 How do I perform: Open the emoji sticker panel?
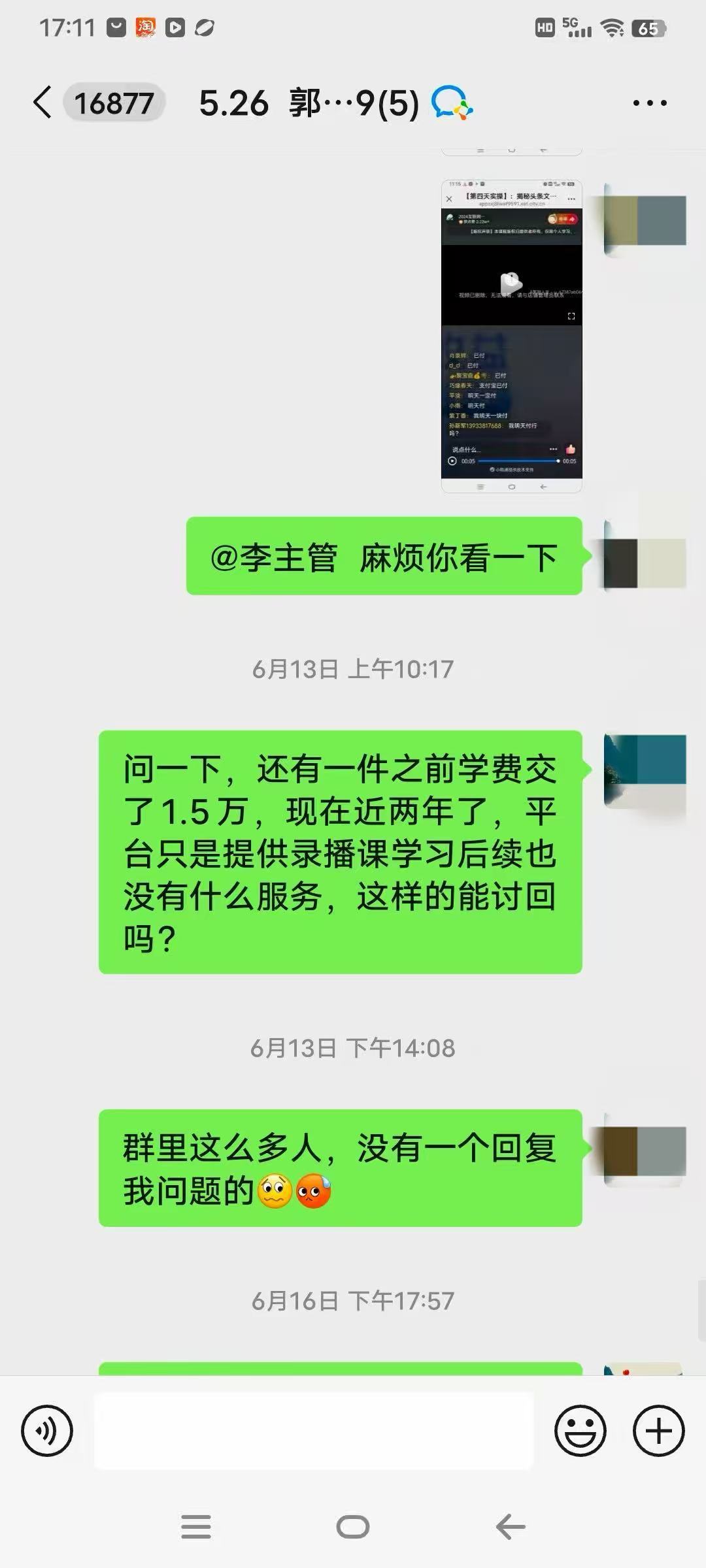(580, 1431)
